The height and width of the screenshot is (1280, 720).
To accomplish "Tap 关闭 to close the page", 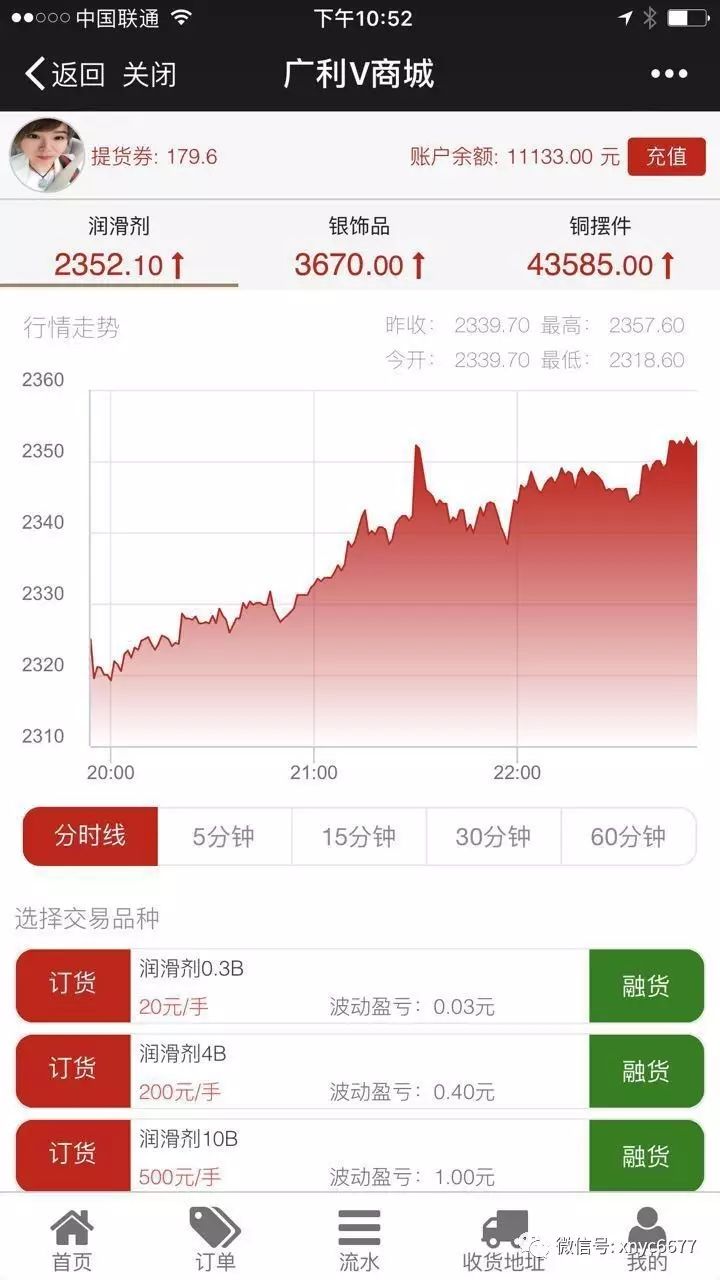I will (x=150, y=74).
